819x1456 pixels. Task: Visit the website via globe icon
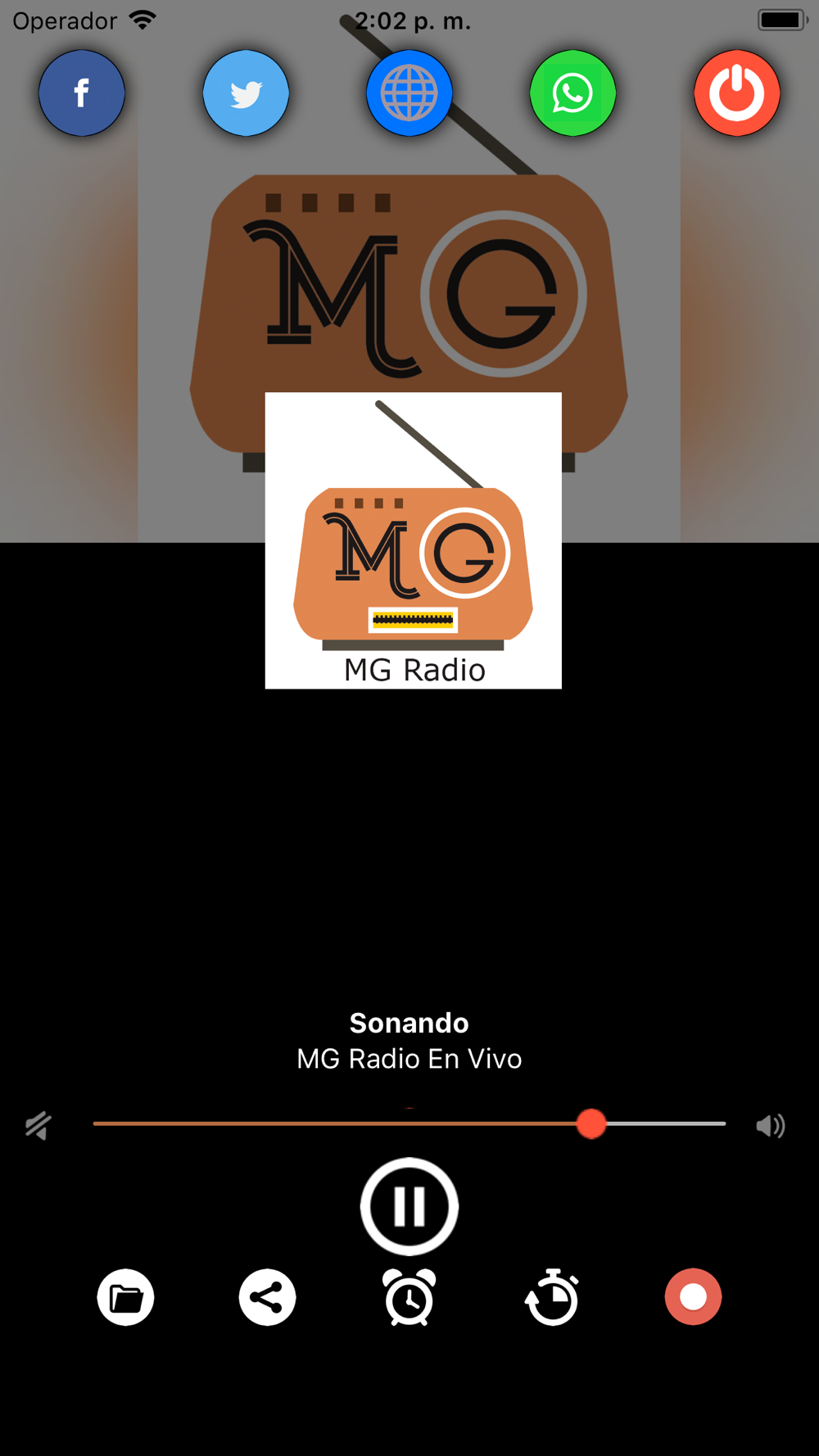[409, 93]
